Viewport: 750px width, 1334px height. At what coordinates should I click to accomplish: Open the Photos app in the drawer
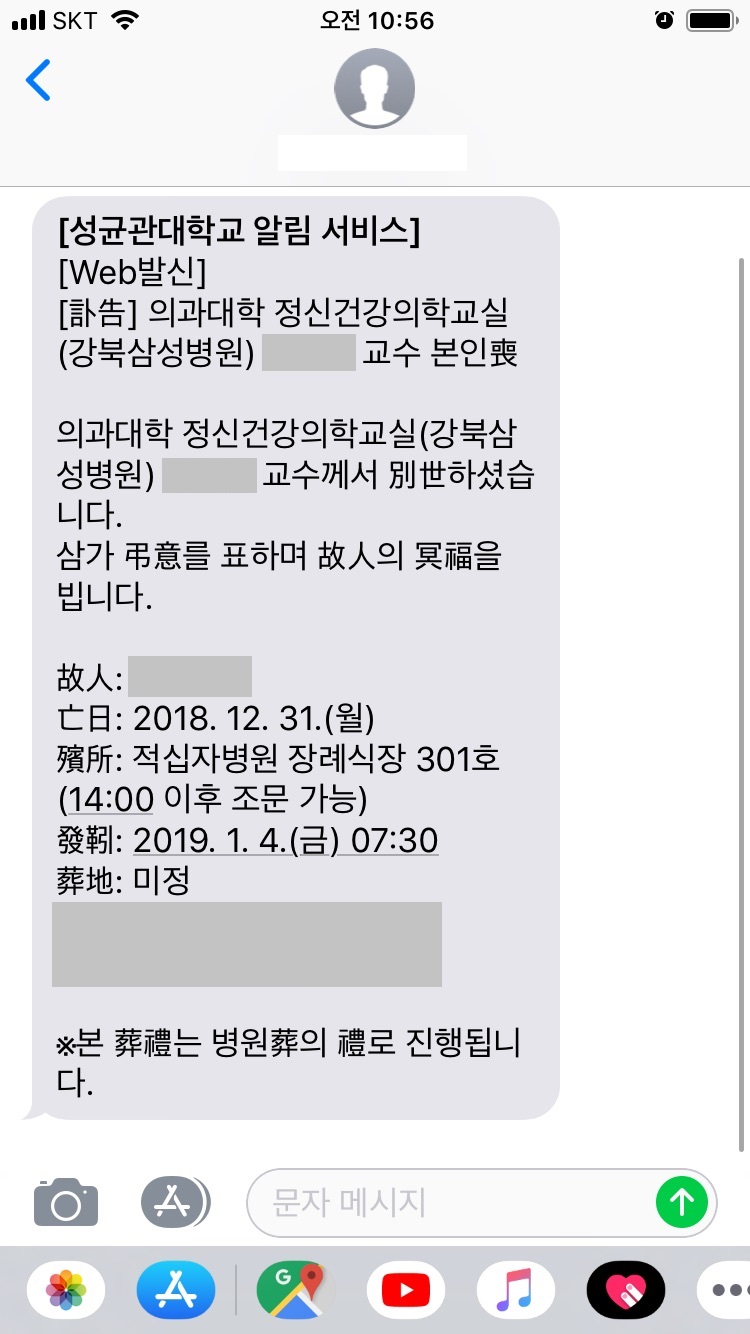tap(66, 1290)
